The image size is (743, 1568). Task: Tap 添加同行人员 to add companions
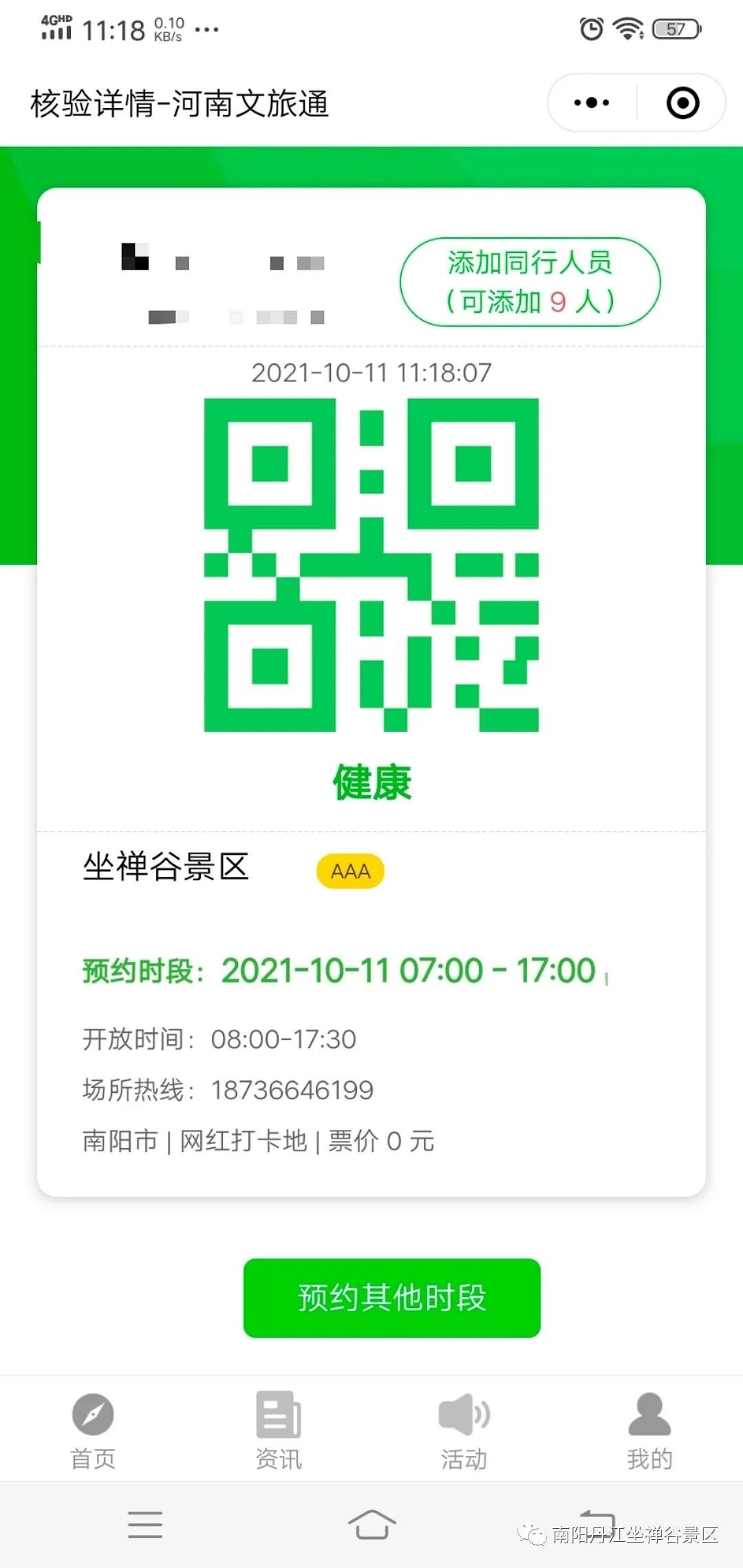530,282
